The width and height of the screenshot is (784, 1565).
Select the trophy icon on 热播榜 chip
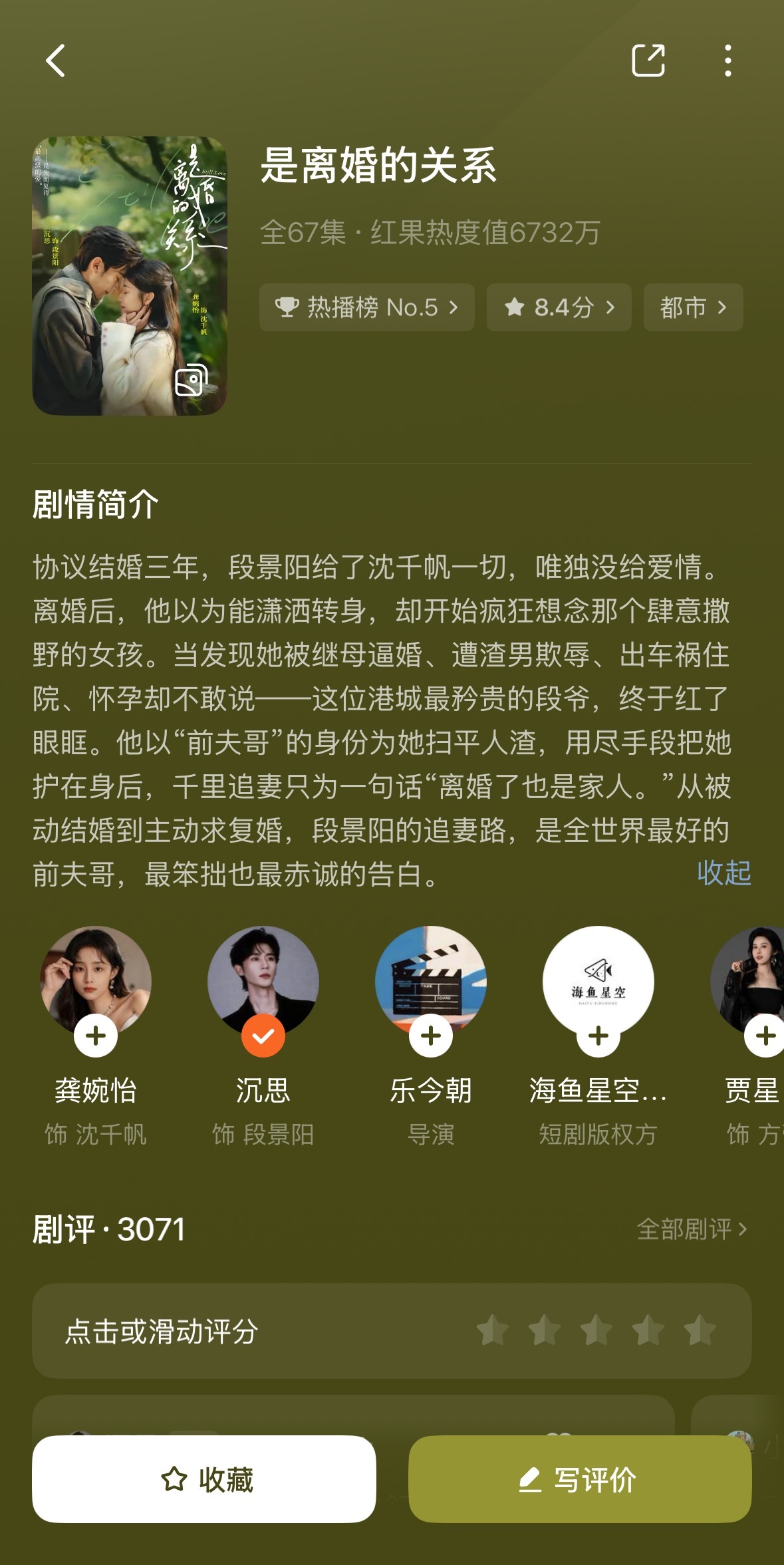pyautogui.click(x=289, y=307)
